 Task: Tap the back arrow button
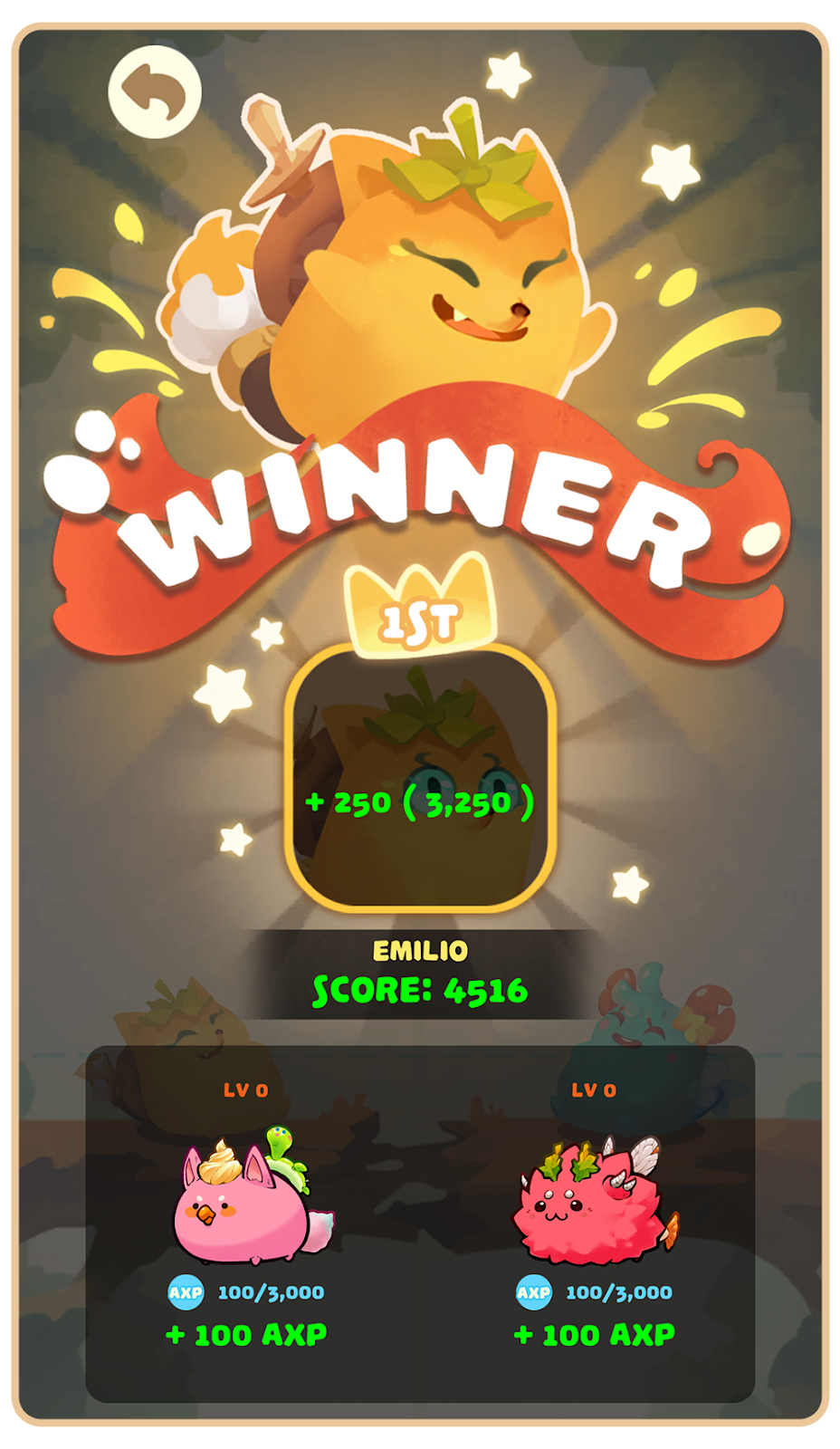pos(154,92)
